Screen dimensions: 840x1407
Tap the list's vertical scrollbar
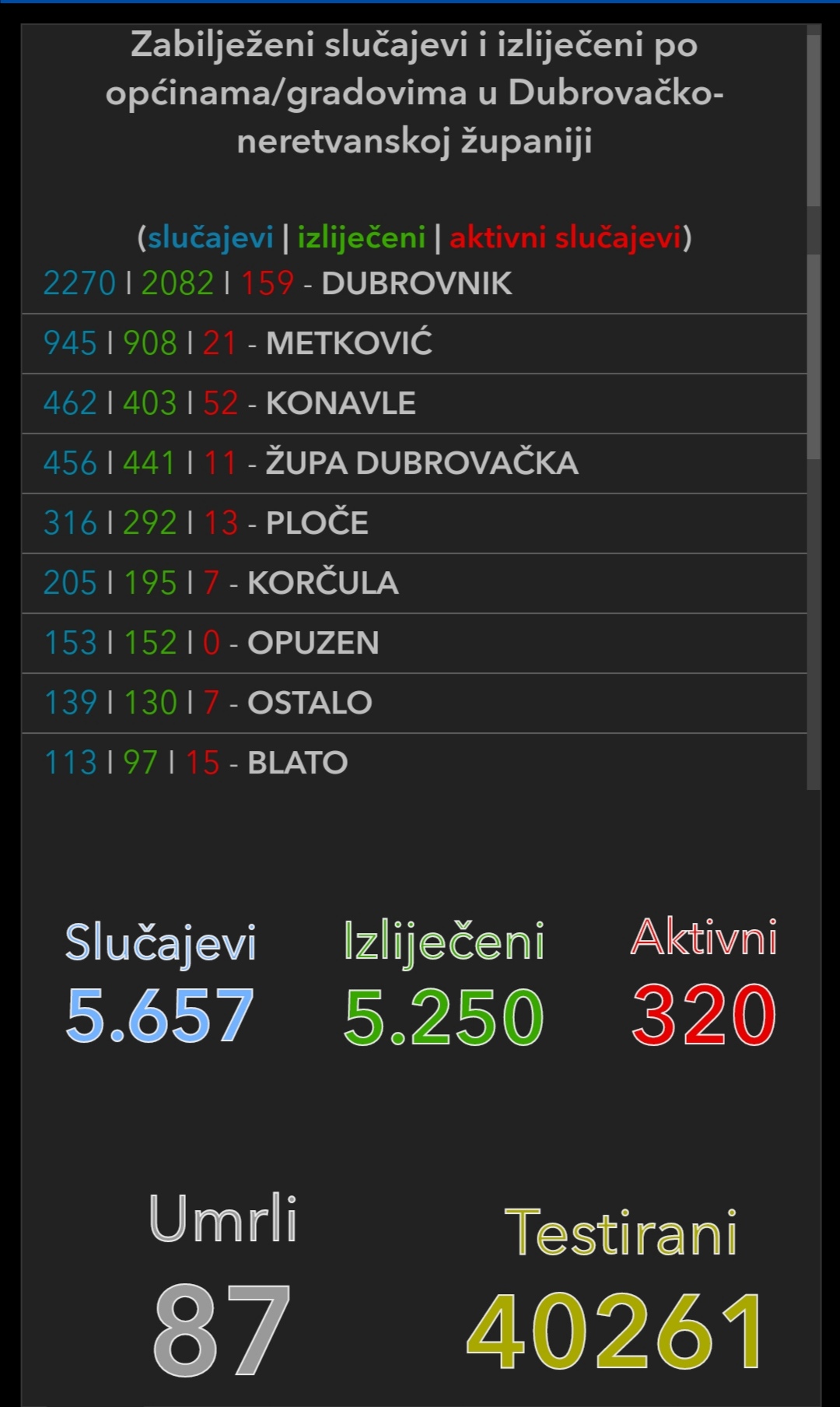point(814,355)
